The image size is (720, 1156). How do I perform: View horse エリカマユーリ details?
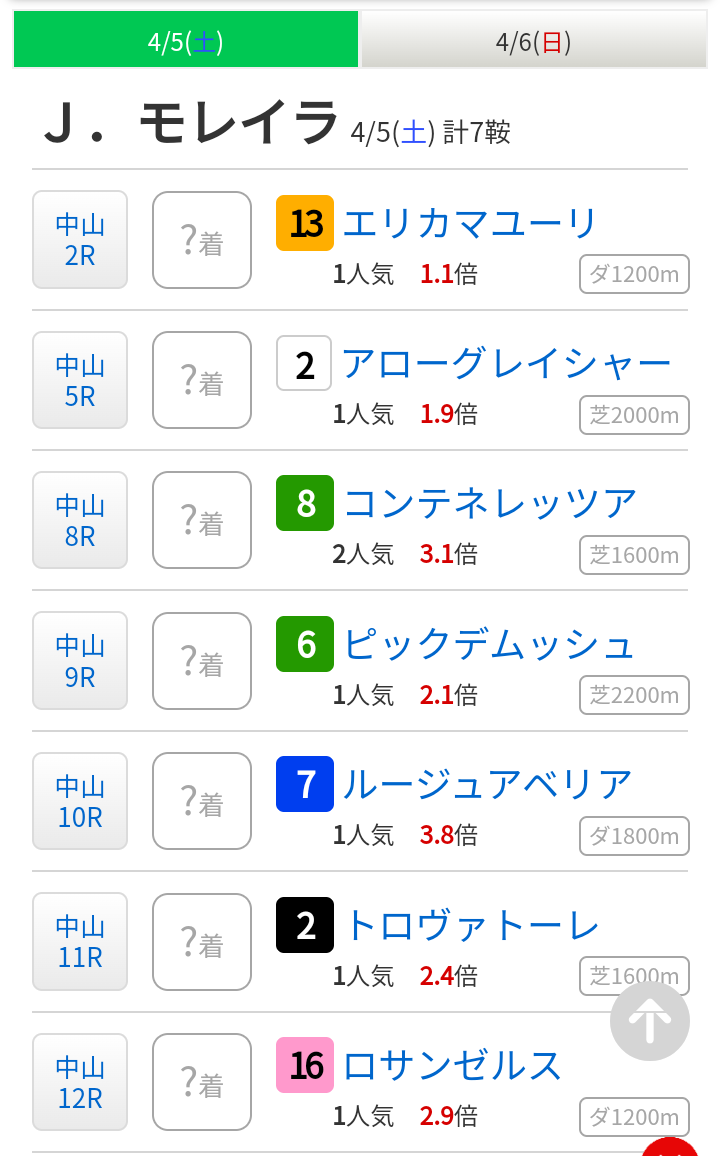click(x=470, y=223)
